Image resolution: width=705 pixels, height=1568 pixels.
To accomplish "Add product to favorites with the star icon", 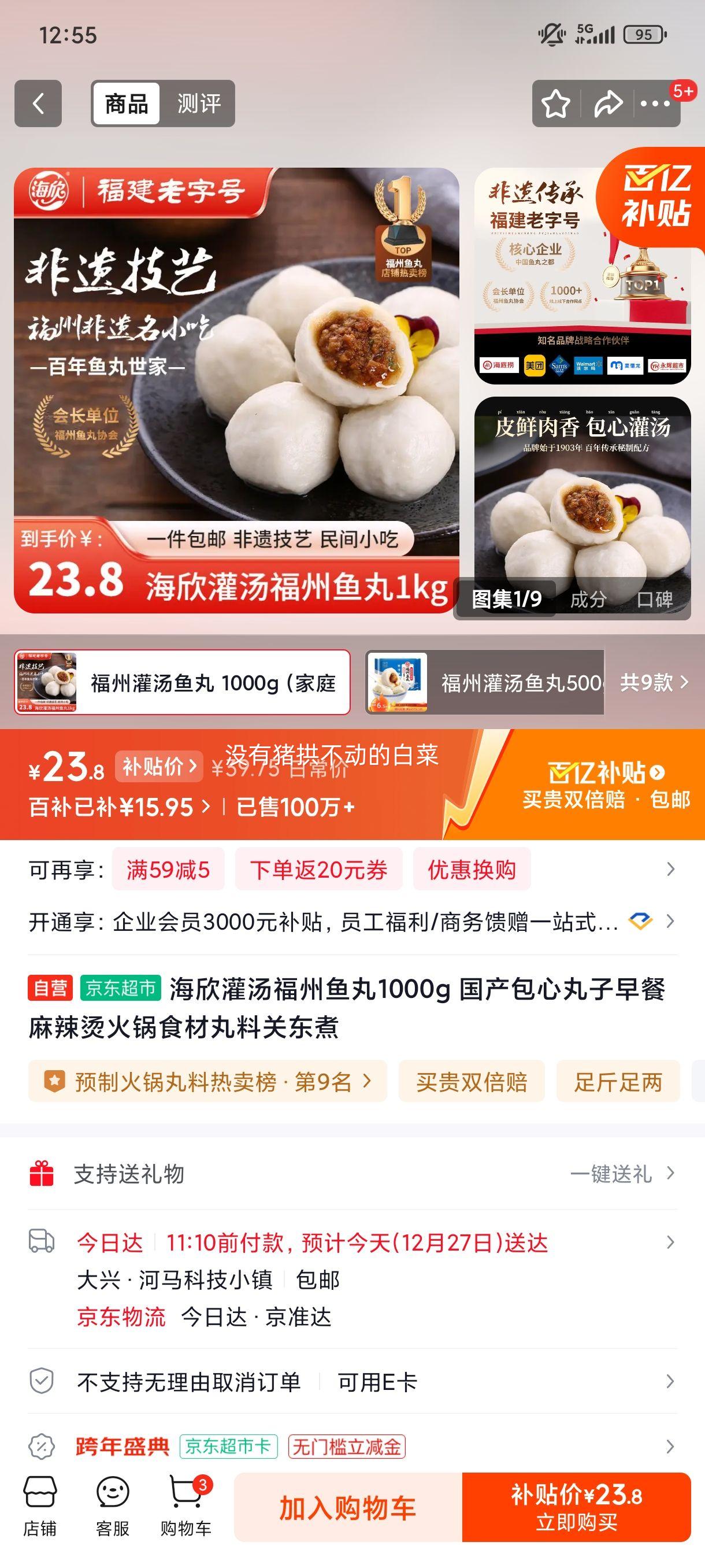I will point(555,103).
